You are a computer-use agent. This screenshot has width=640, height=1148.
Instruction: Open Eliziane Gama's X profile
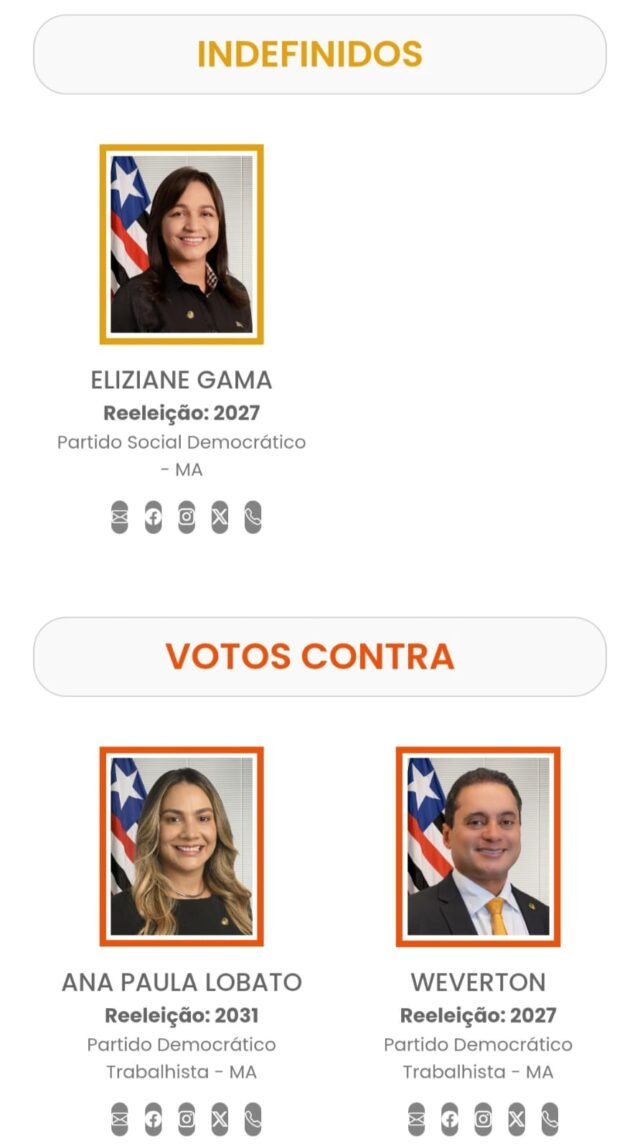220,517
